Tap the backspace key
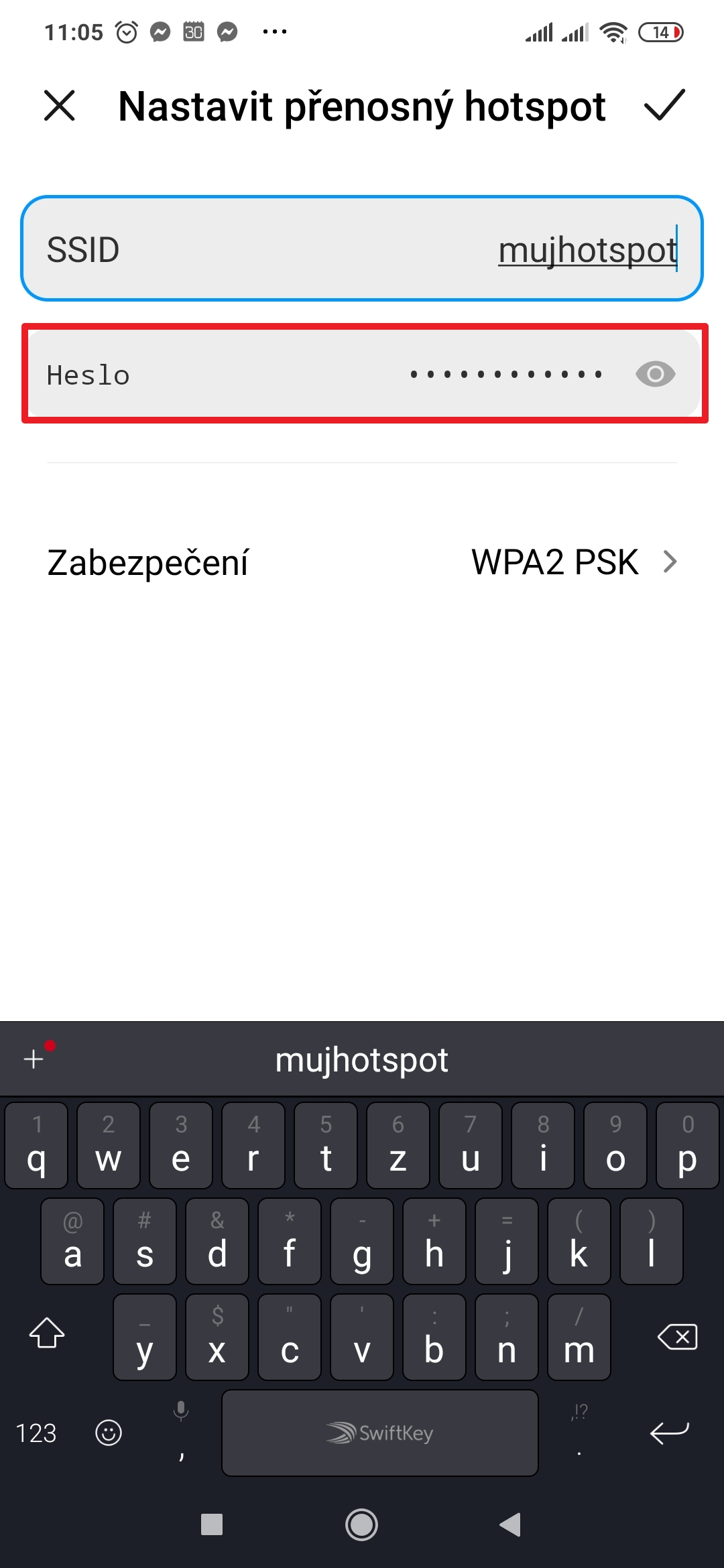 (677, 1337)
